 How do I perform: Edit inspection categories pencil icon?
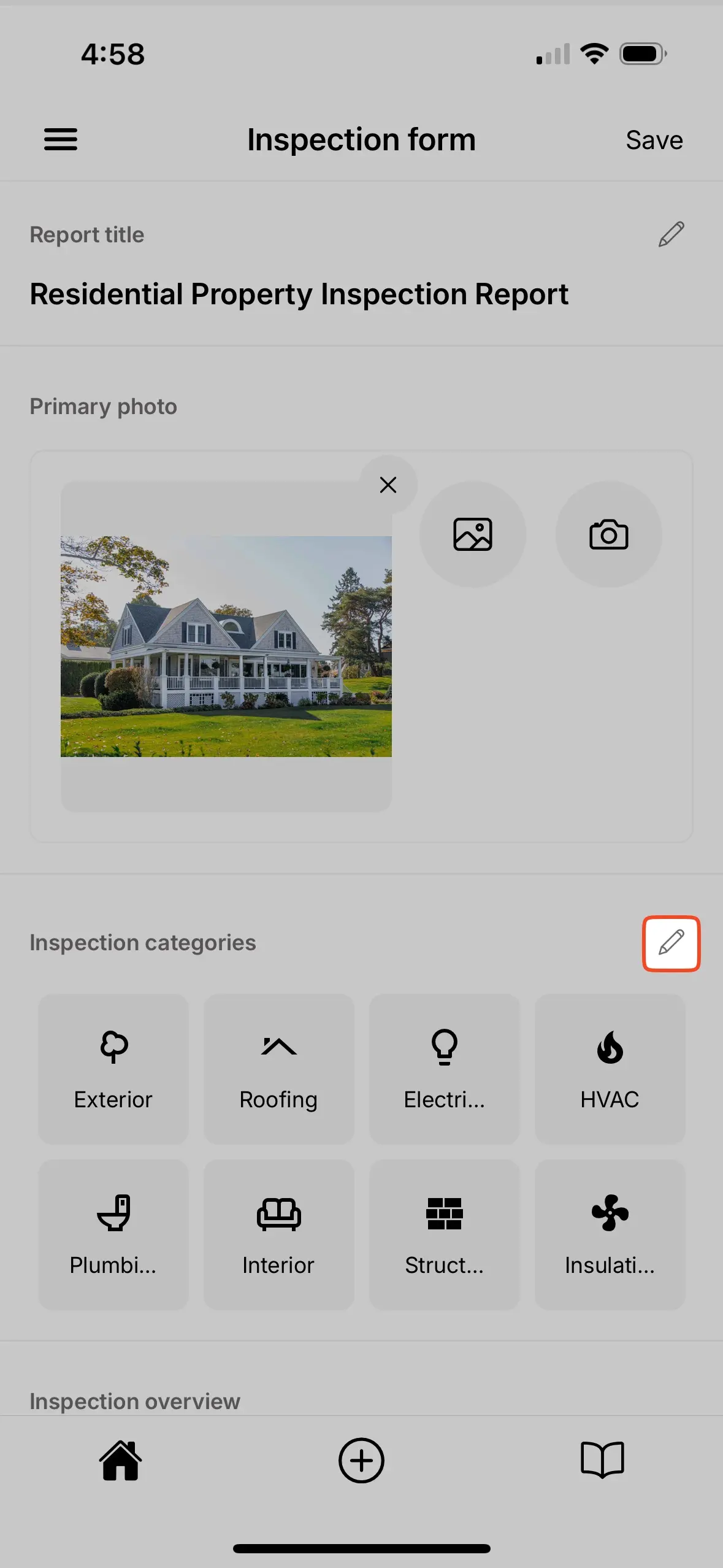point(671,943)
